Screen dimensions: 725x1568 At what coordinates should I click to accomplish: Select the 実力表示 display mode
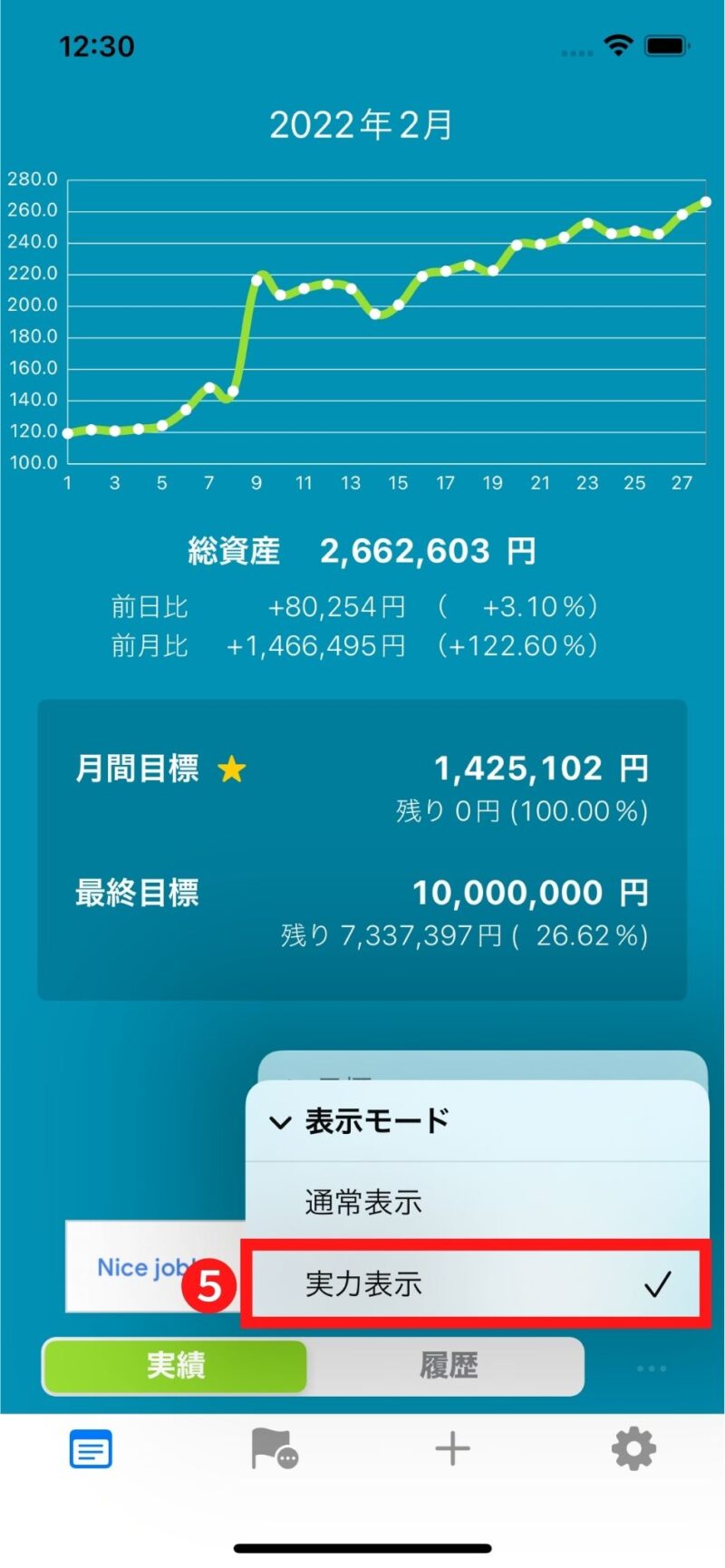(x=476, y=1283)
